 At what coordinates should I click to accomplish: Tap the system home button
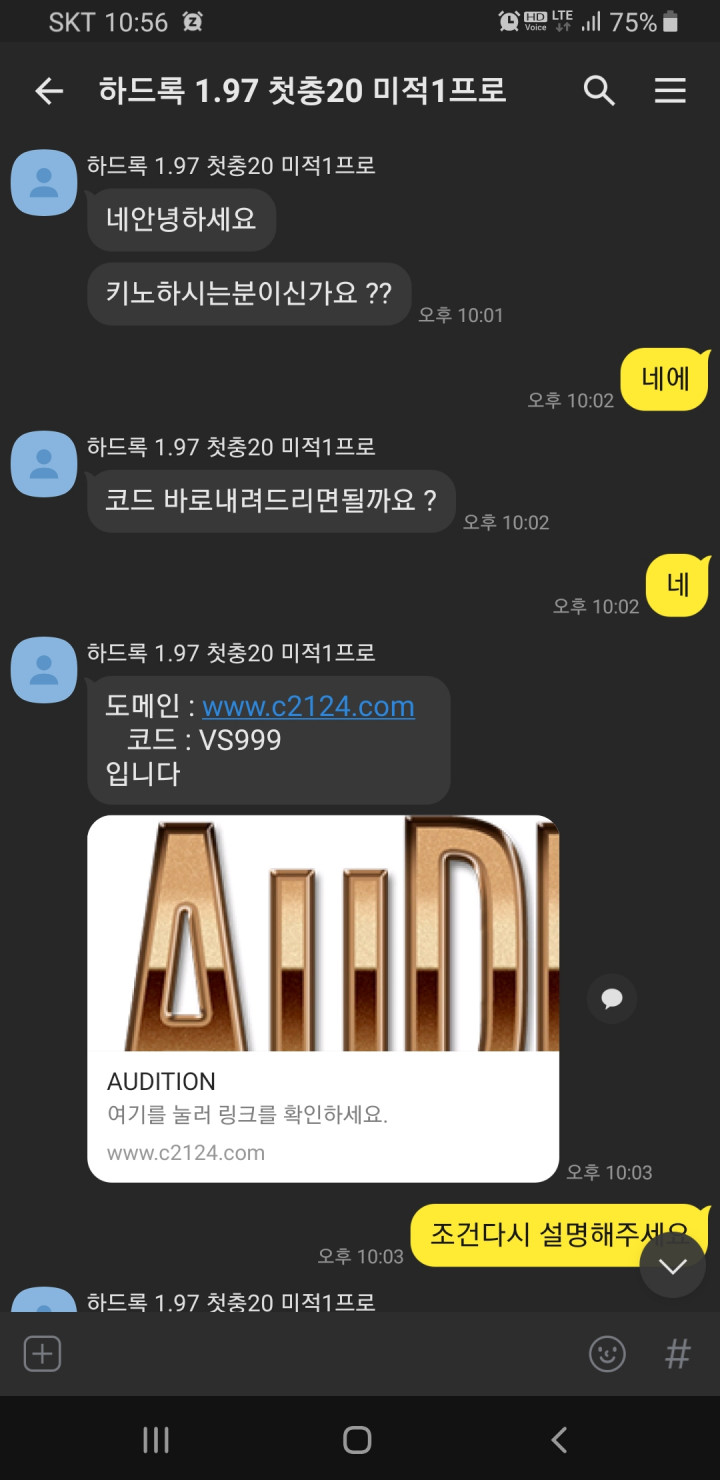(x=357, y=1439)
